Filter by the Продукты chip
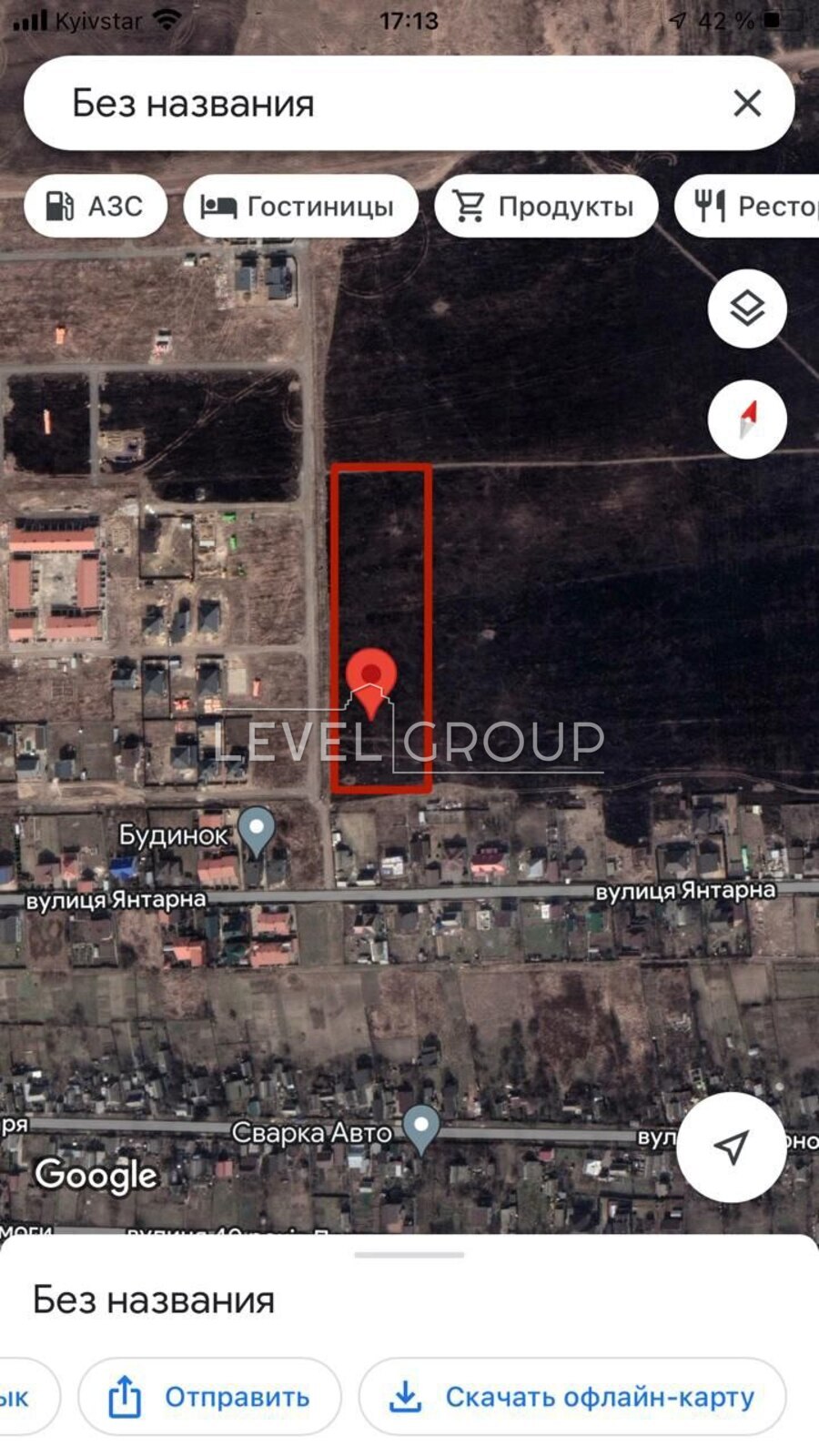Image resolution: width=819 pixels, height=1456 pixels. [x=546, y=207]
